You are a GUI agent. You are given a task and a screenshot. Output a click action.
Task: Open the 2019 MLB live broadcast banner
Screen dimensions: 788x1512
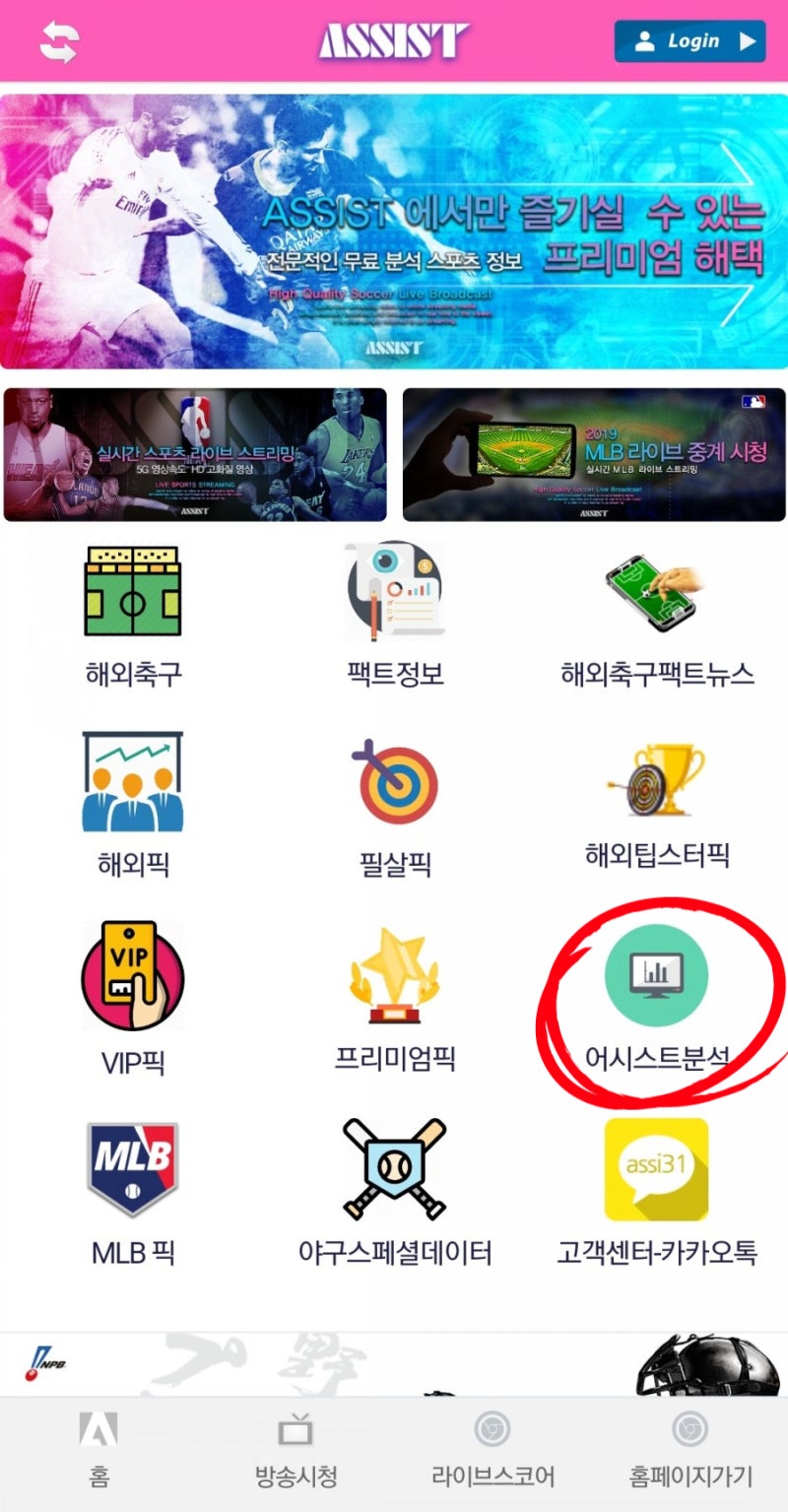(x=594, y=454)
